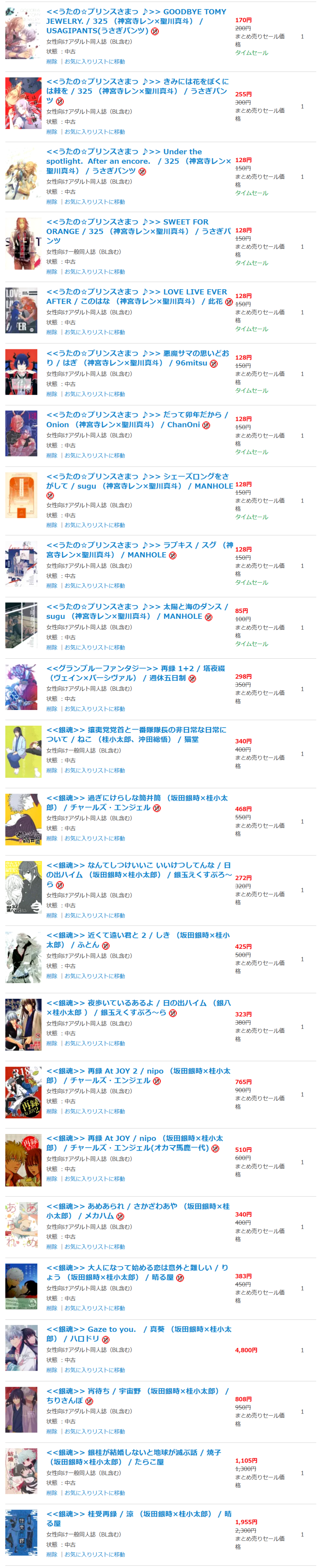
Task: Open GOODBYE TOMY JEWELRY product title
Action: pyautogui.click(x=136, y=21)
